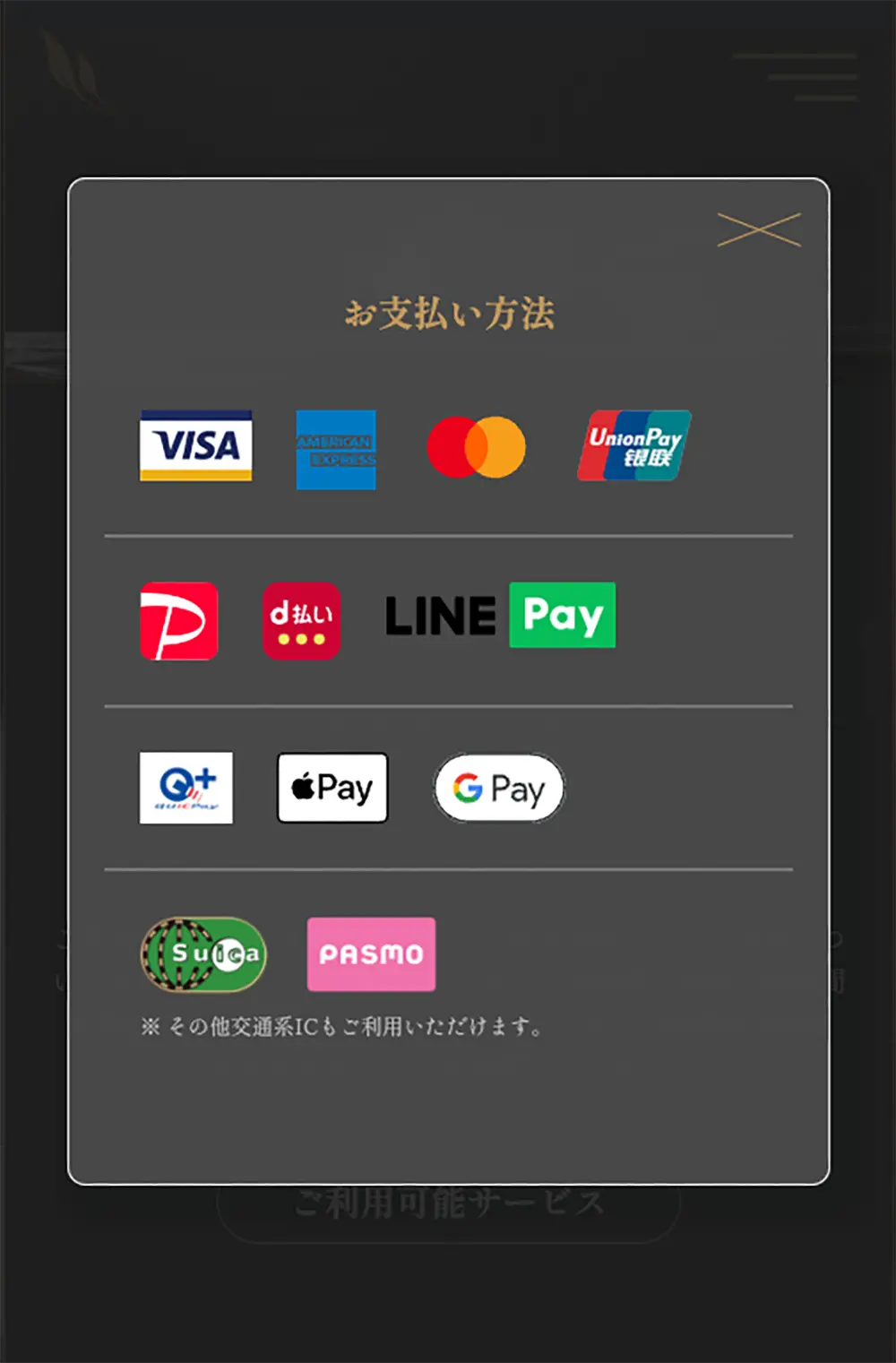Click the American Express logo
The width and height of the screenshot is (896, 1363).
pos(335,448)
